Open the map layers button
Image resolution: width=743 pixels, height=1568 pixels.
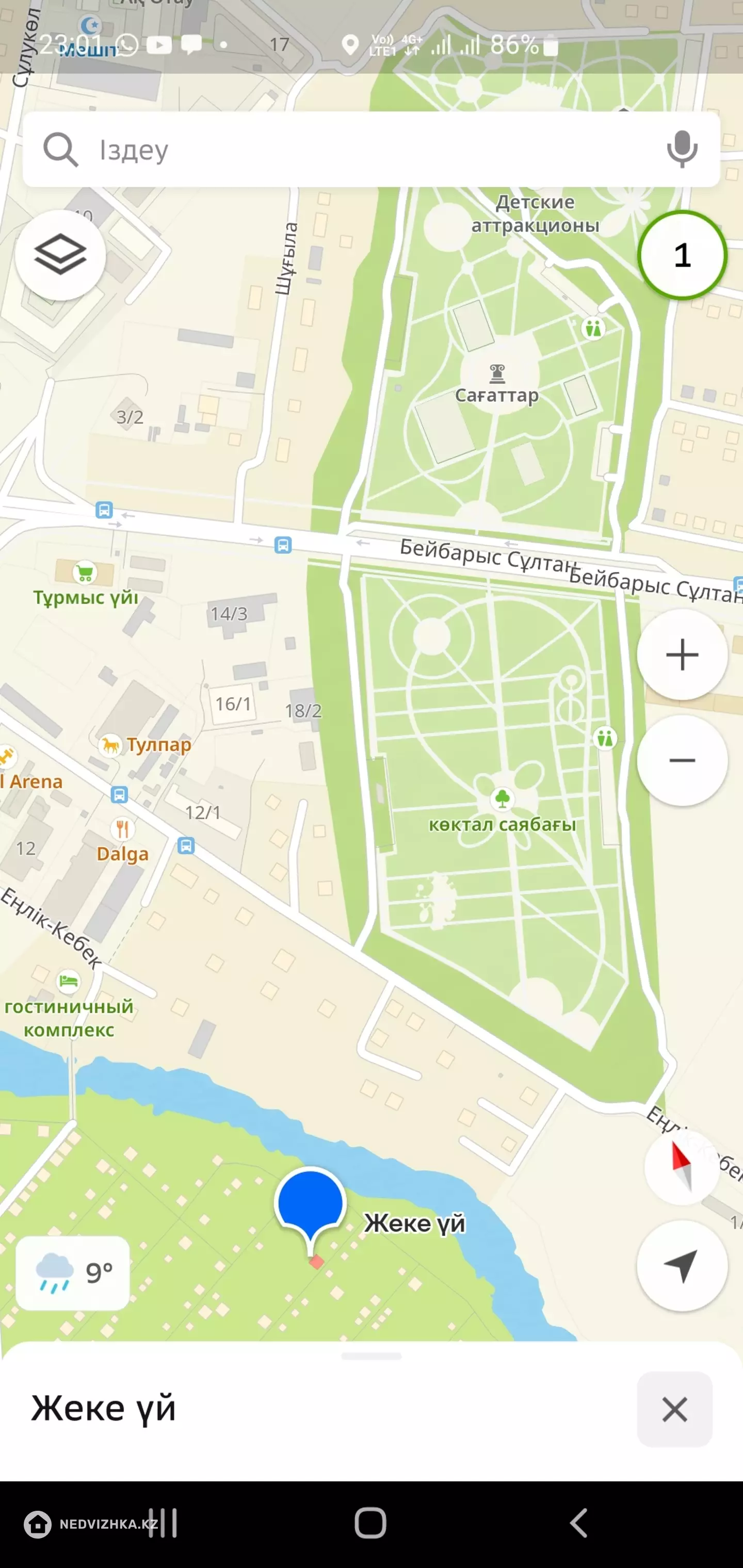tap(60, 255)
